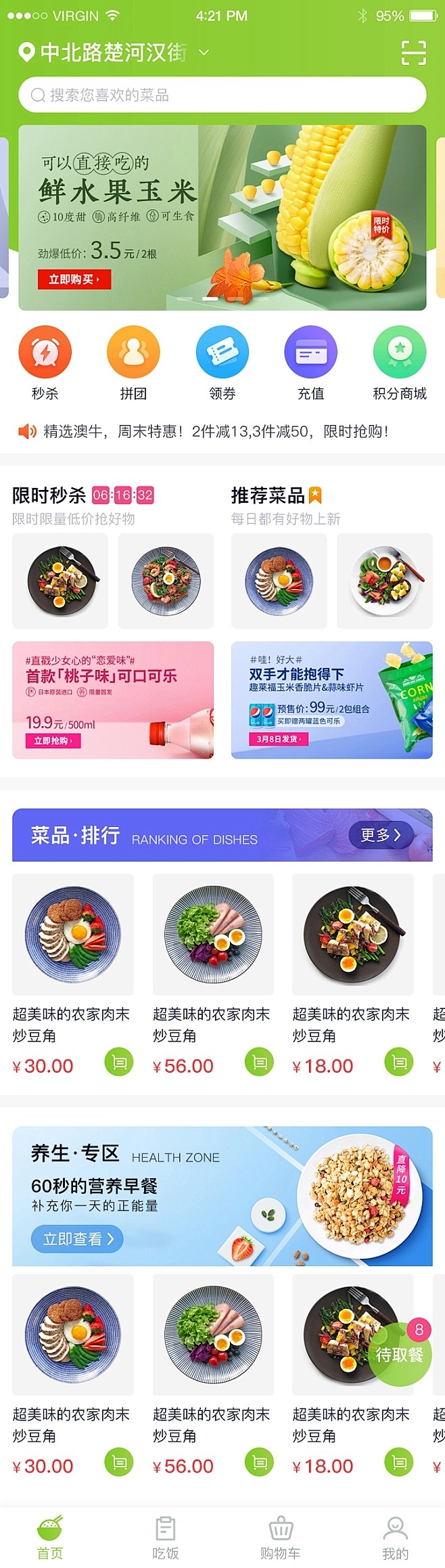Tap 更多 in 菜品排行
Viewport: 445px width, 1568px height.
(380, 835)
